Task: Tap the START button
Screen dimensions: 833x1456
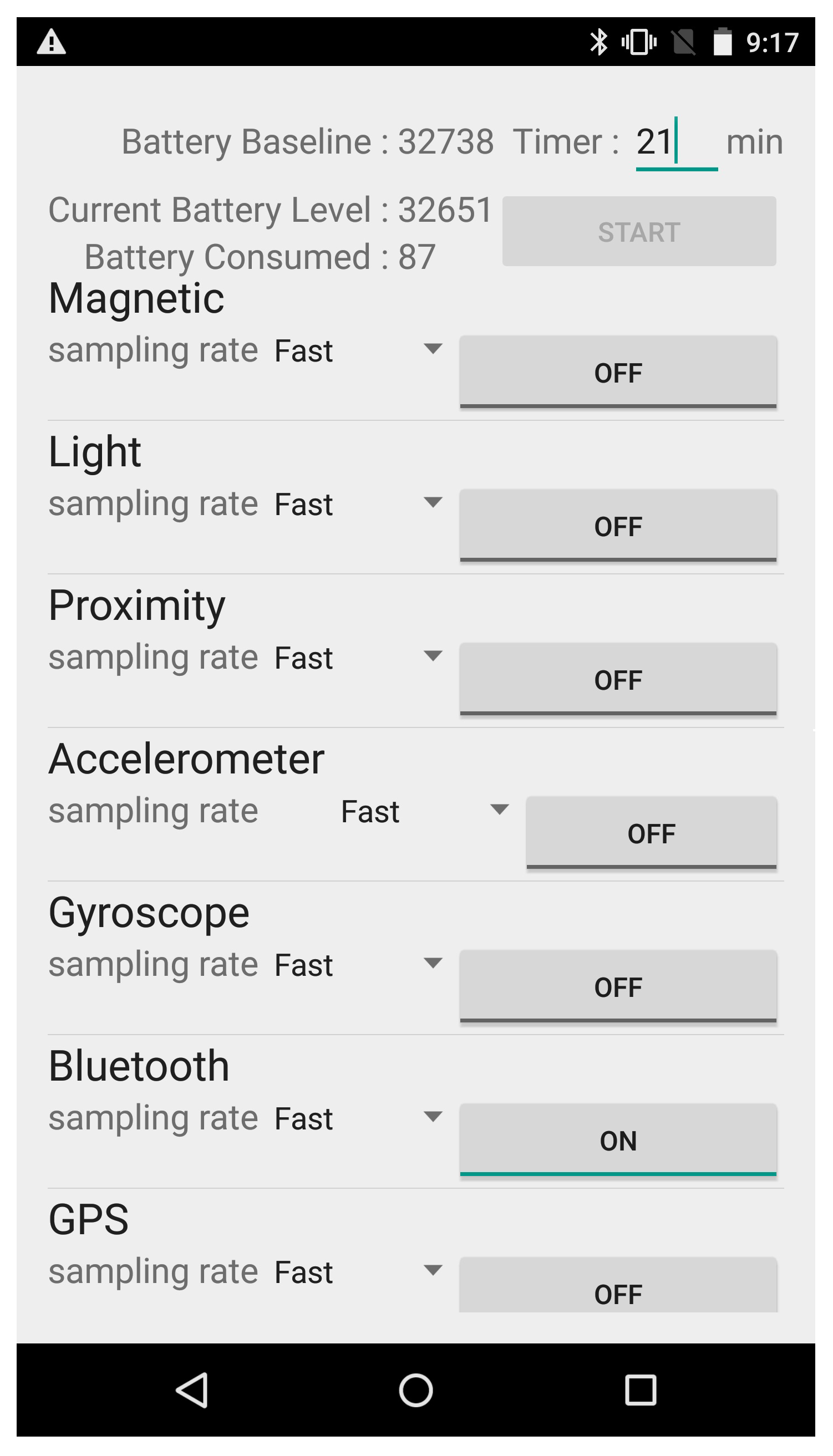Action: pos(638,232)
